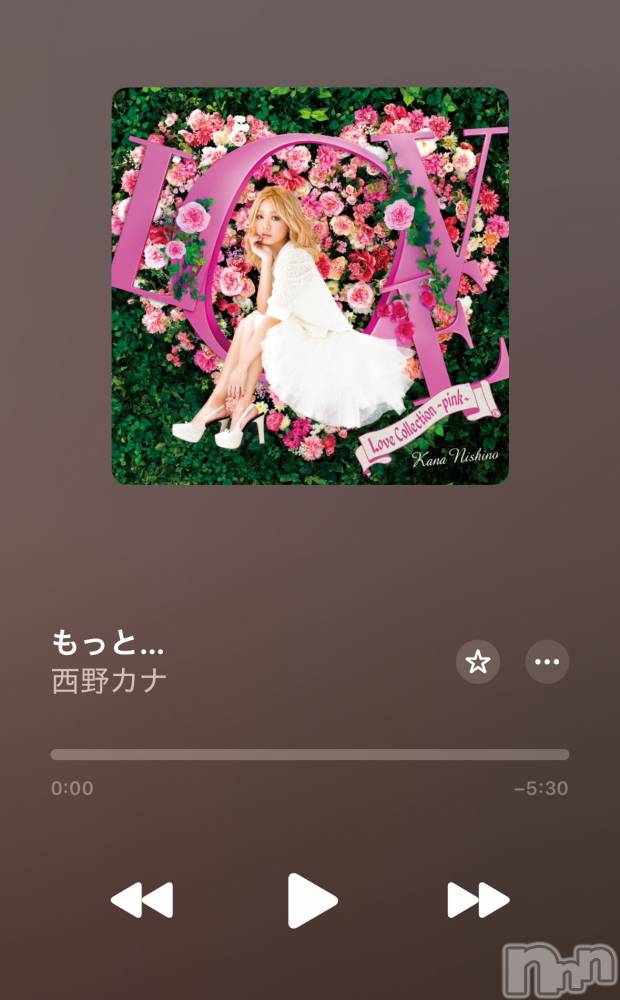Skip to the next track

coord(478,900)
